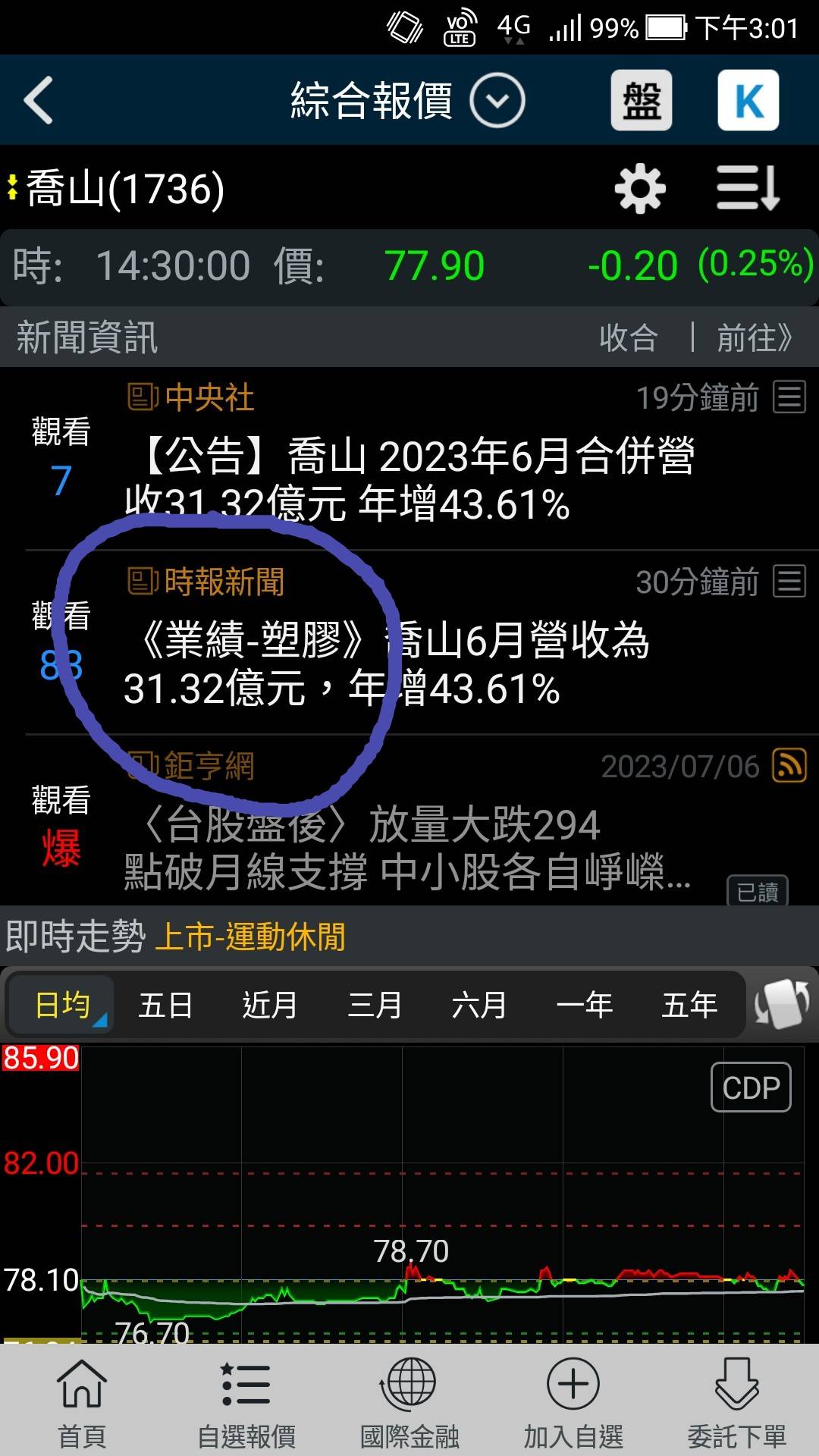Image resolution: width=819 pixels, height=1456 pixels.
Task: Open the K-line chart
Action: point(748,100)
